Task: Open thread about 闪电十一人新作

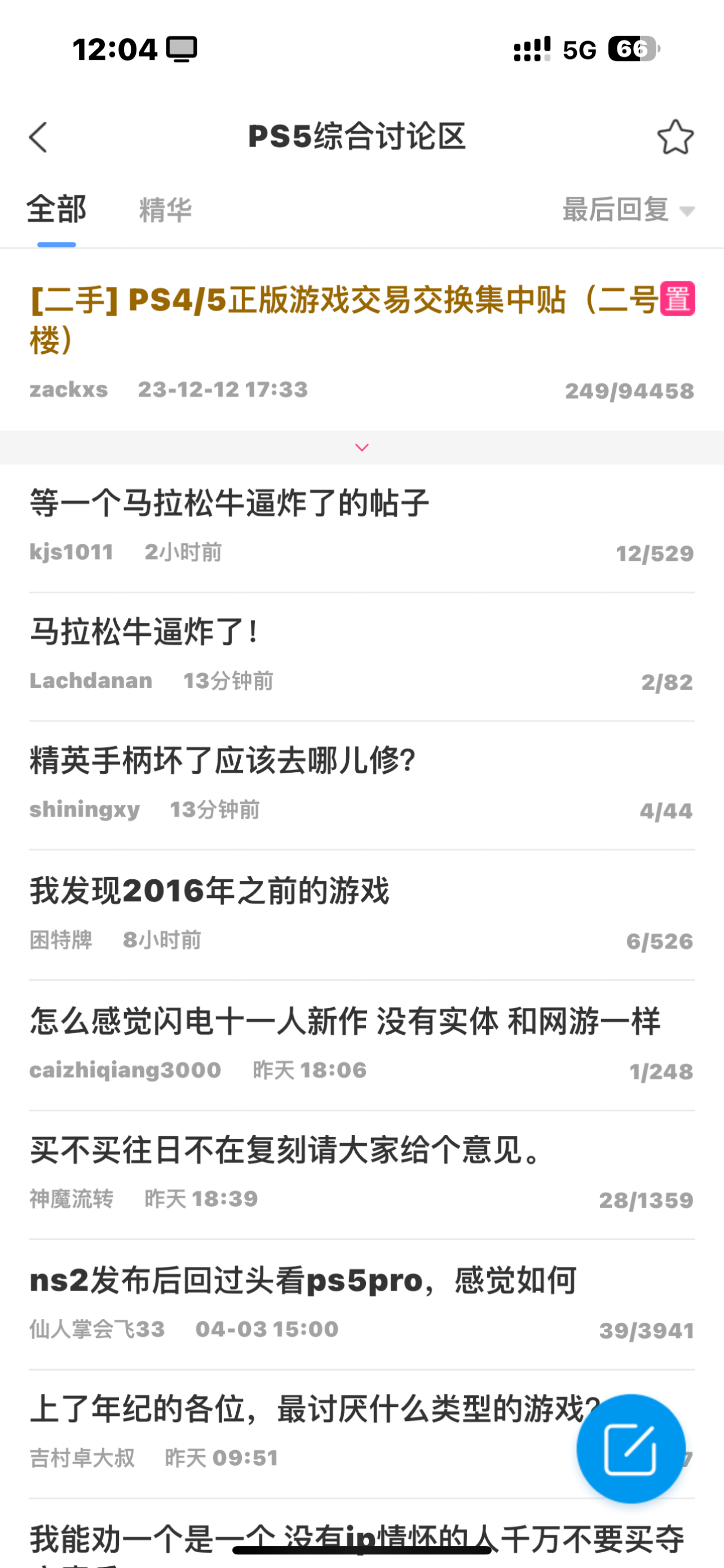Action: coord(345,1021)
